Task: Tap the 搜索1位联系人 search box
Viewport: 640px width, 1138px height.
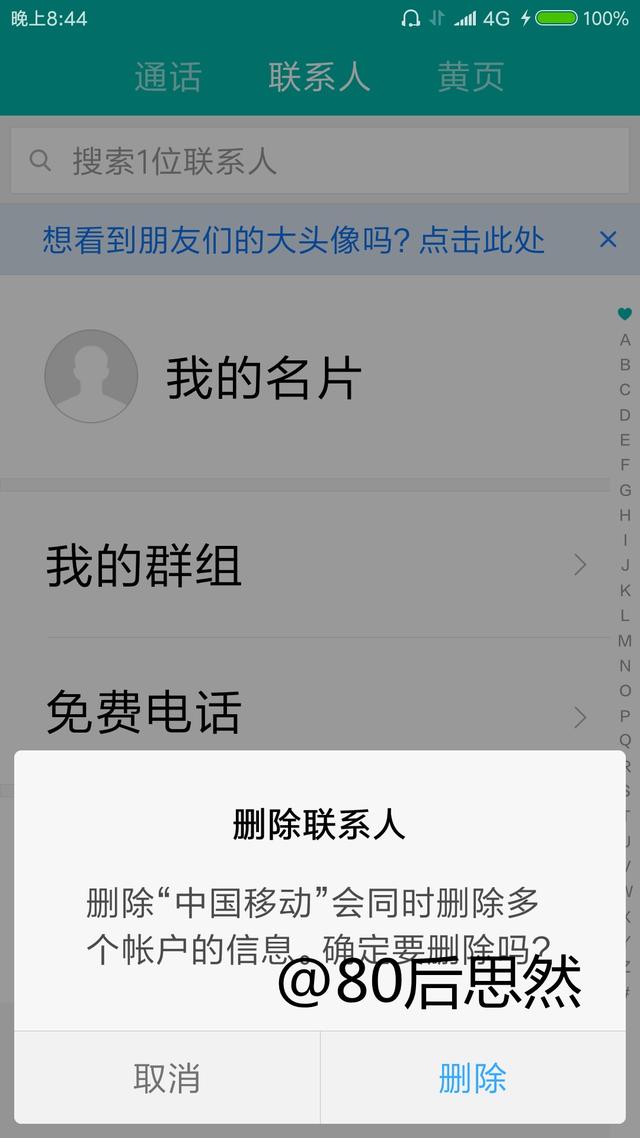Action: pyautogui.click(x=319, y=160)
